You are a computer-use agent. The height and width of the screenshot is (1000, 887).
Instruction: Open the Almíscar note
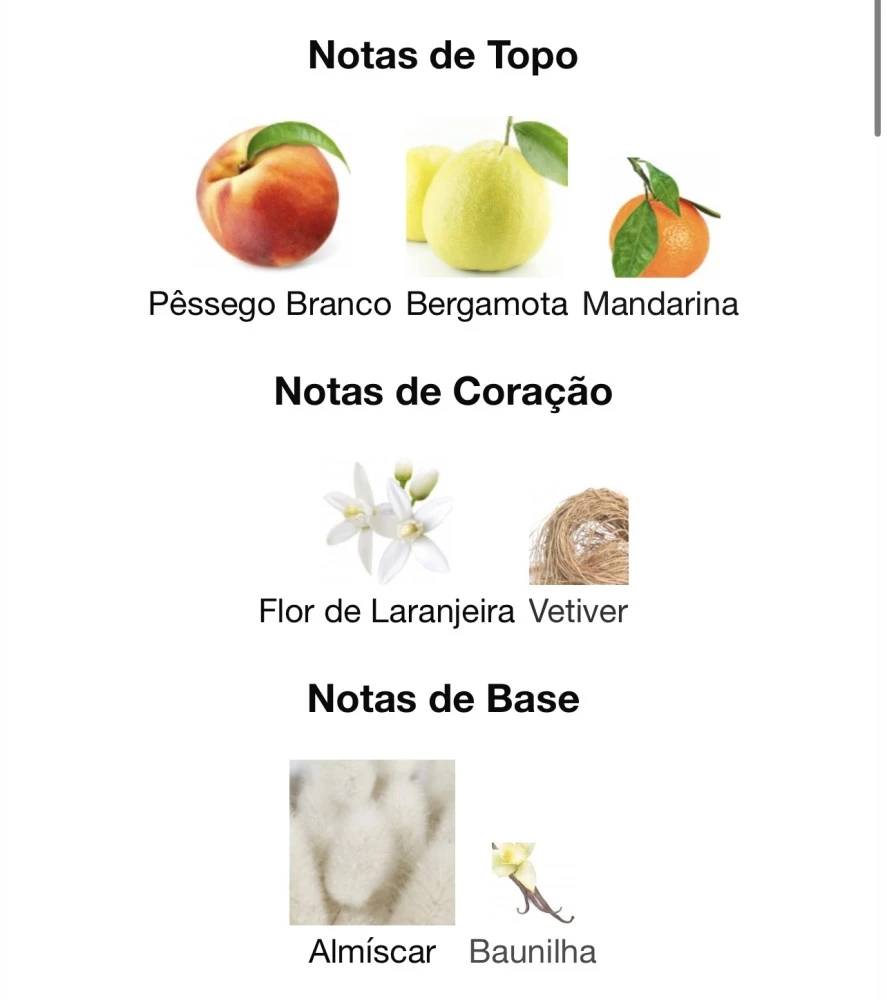pos(372,843)
